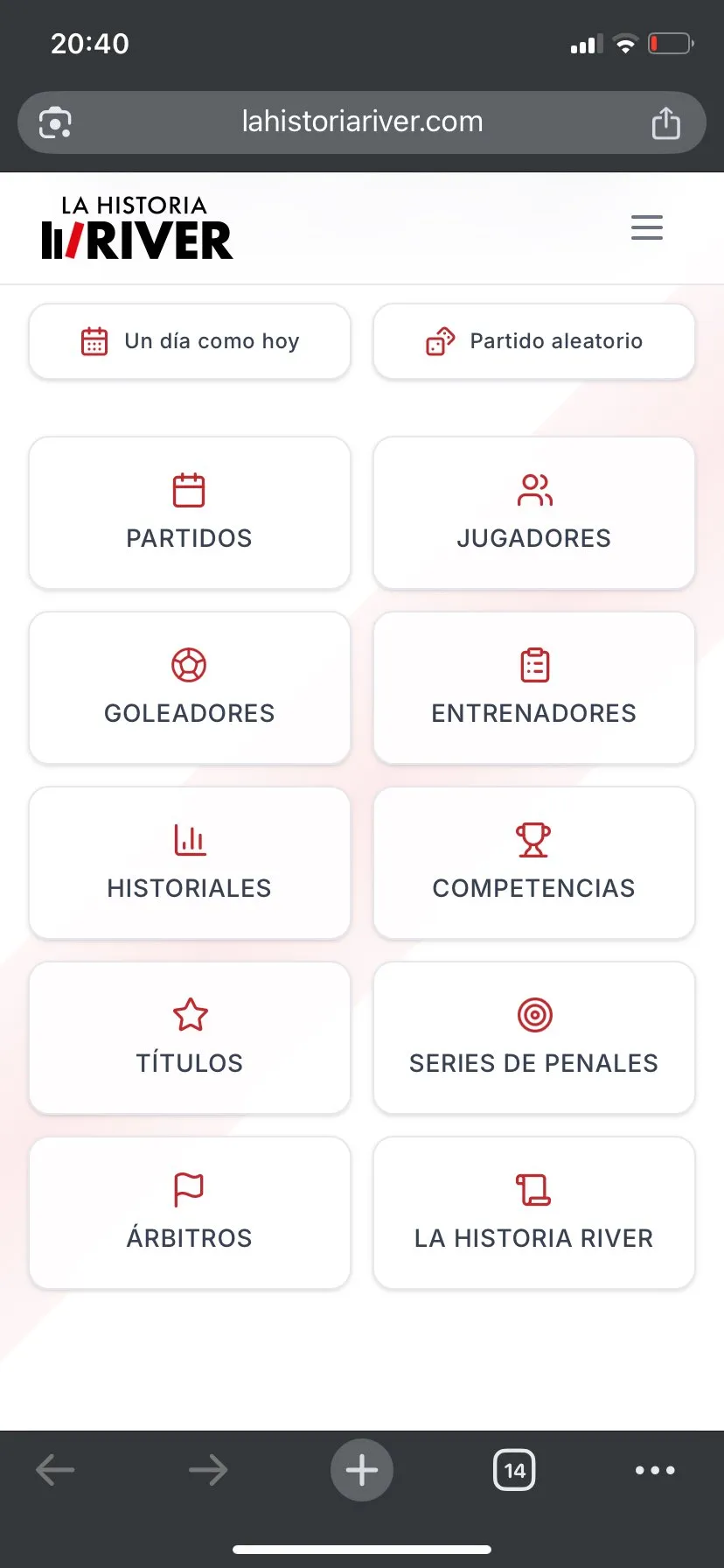Tap the LA HISTORIA RIVER site logo
This screenshot has height=1568, width=724.
click(136, 227)
